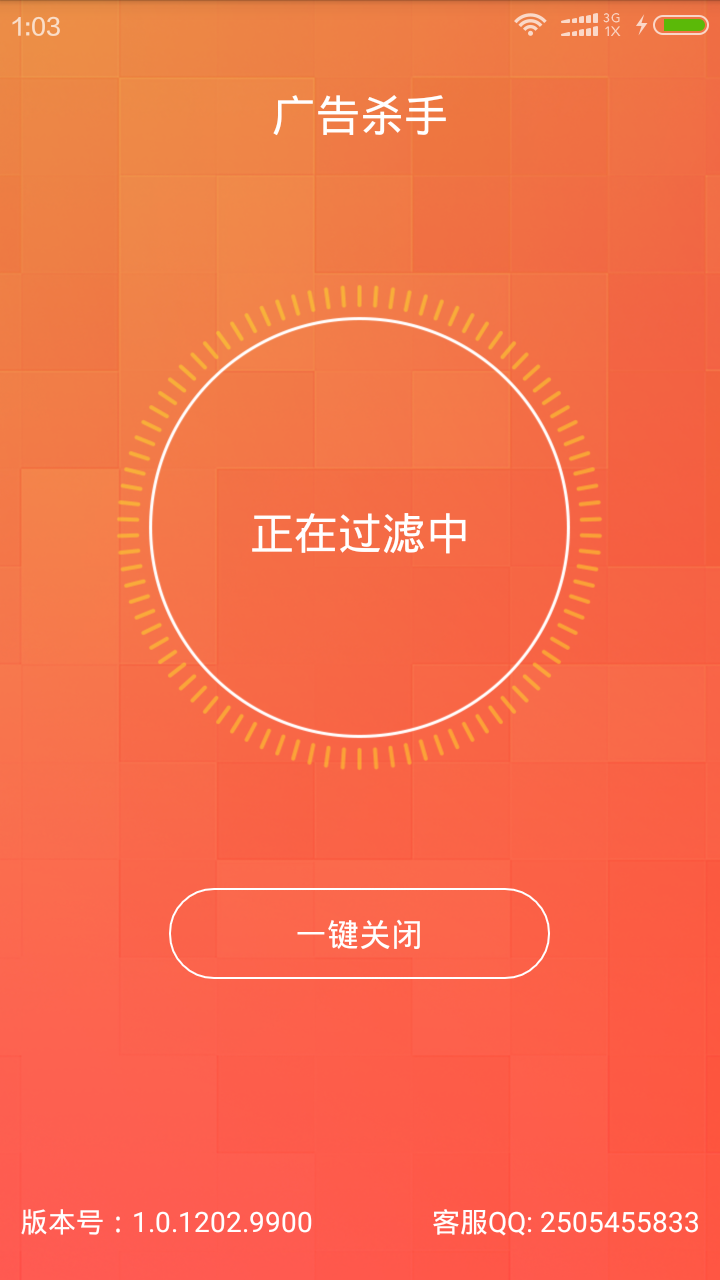Tap the 一键关闭 button
720x1280 pixels.
(359, 933)
